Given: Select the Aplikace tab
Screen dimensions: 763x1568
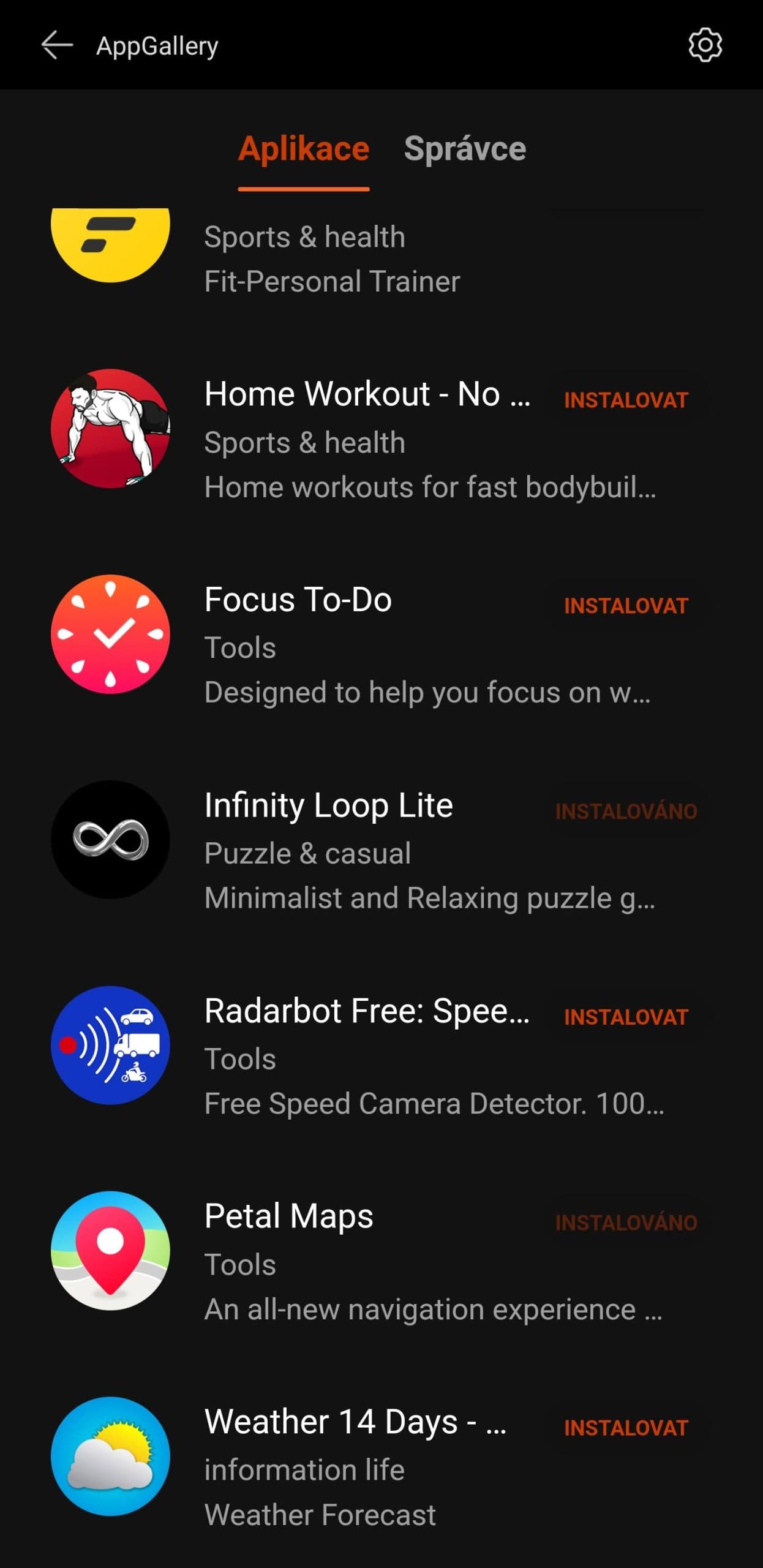Looking at the screenshot, I should pos(304,149).
